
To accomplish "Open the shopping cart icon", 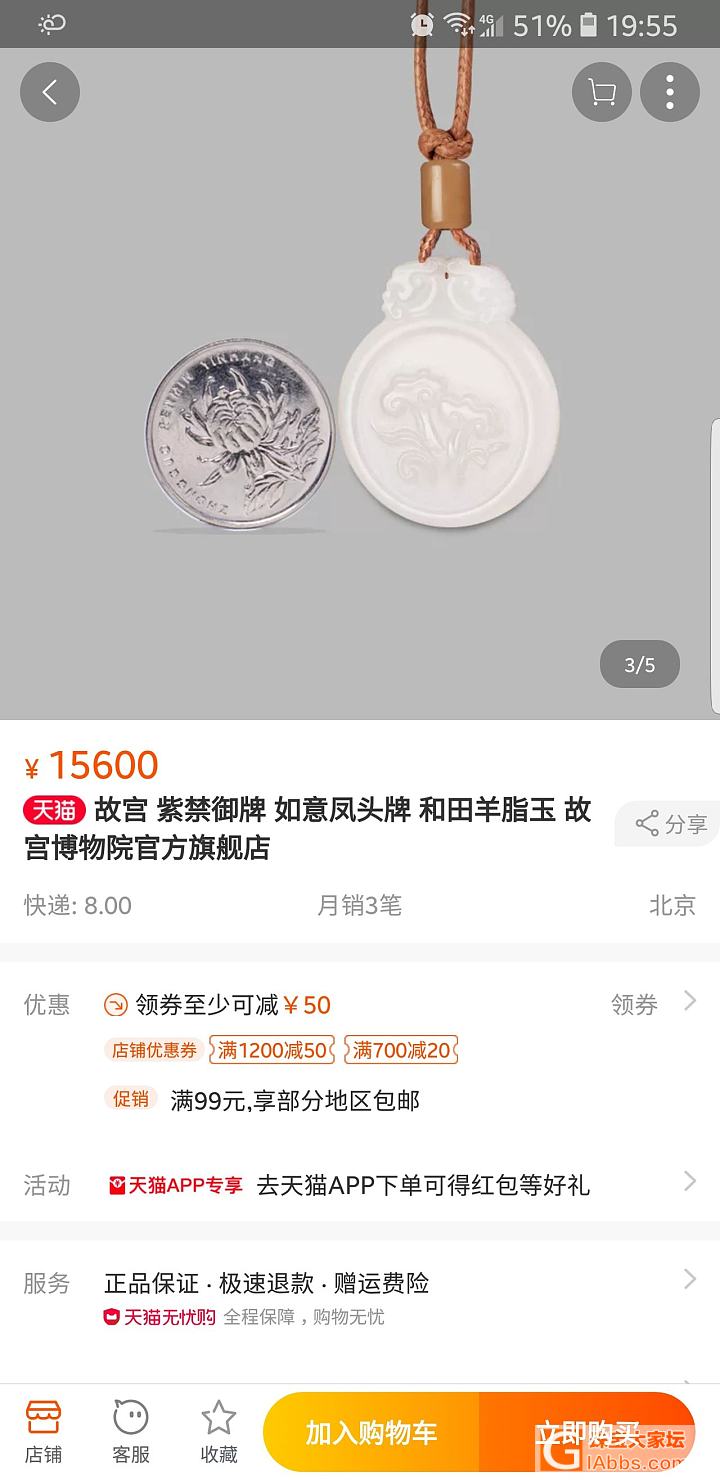I will (602, 93).
